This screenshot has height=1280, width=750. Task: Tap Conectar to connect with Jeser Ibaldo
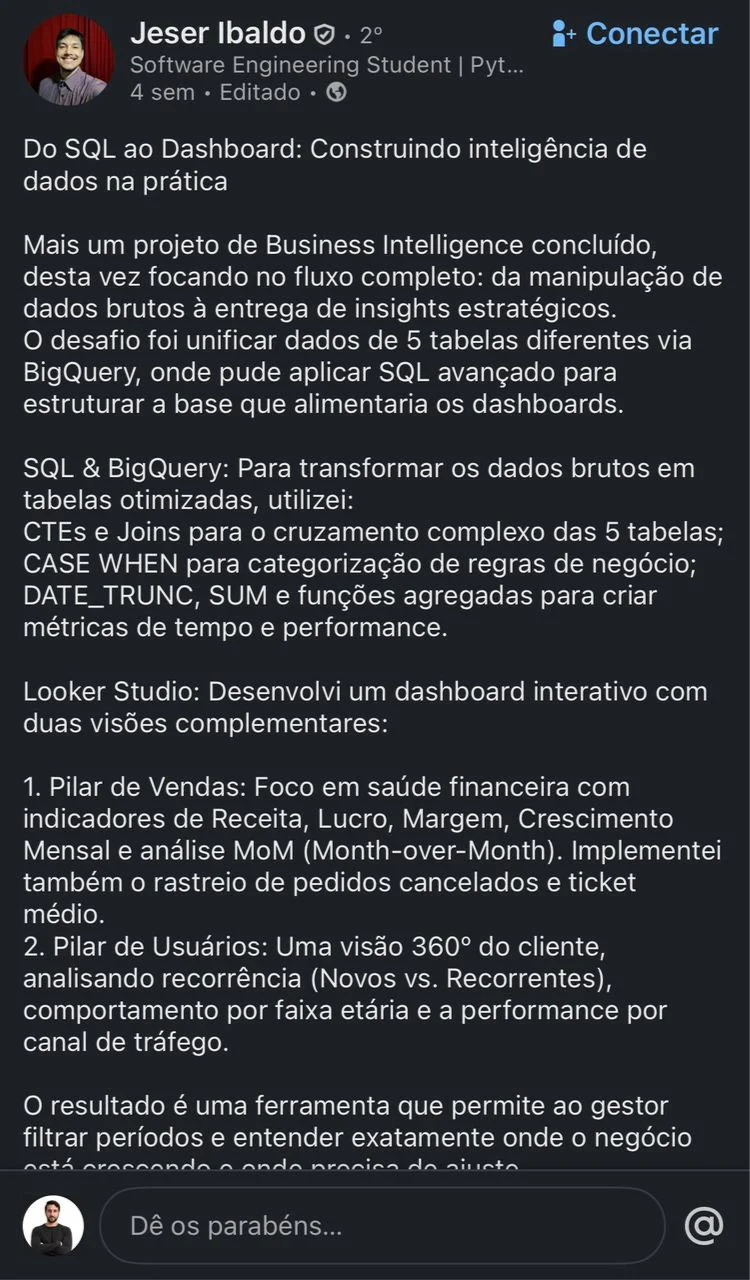(635, 34)
